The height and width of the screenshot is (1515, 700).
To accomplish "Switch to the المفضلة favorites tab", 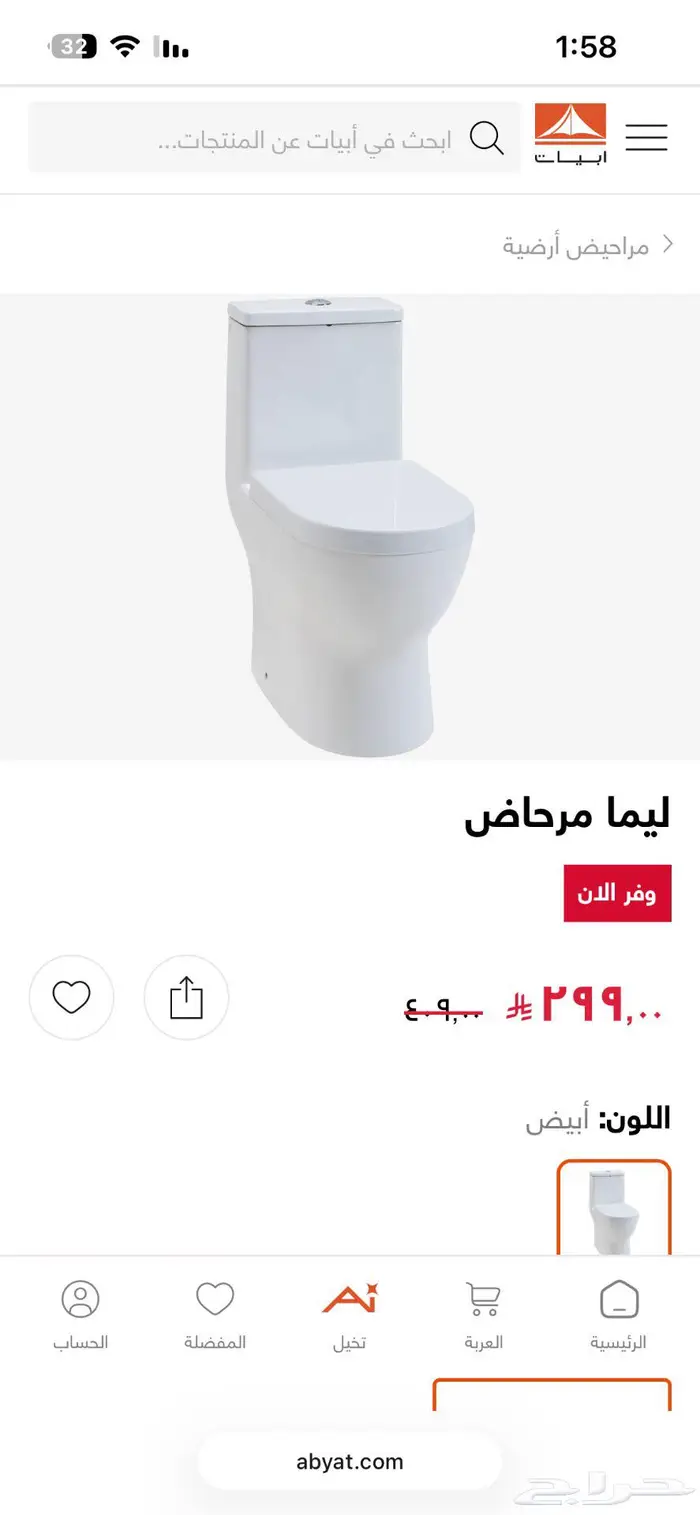I will pyautogui.click(x=215, y=1313).
